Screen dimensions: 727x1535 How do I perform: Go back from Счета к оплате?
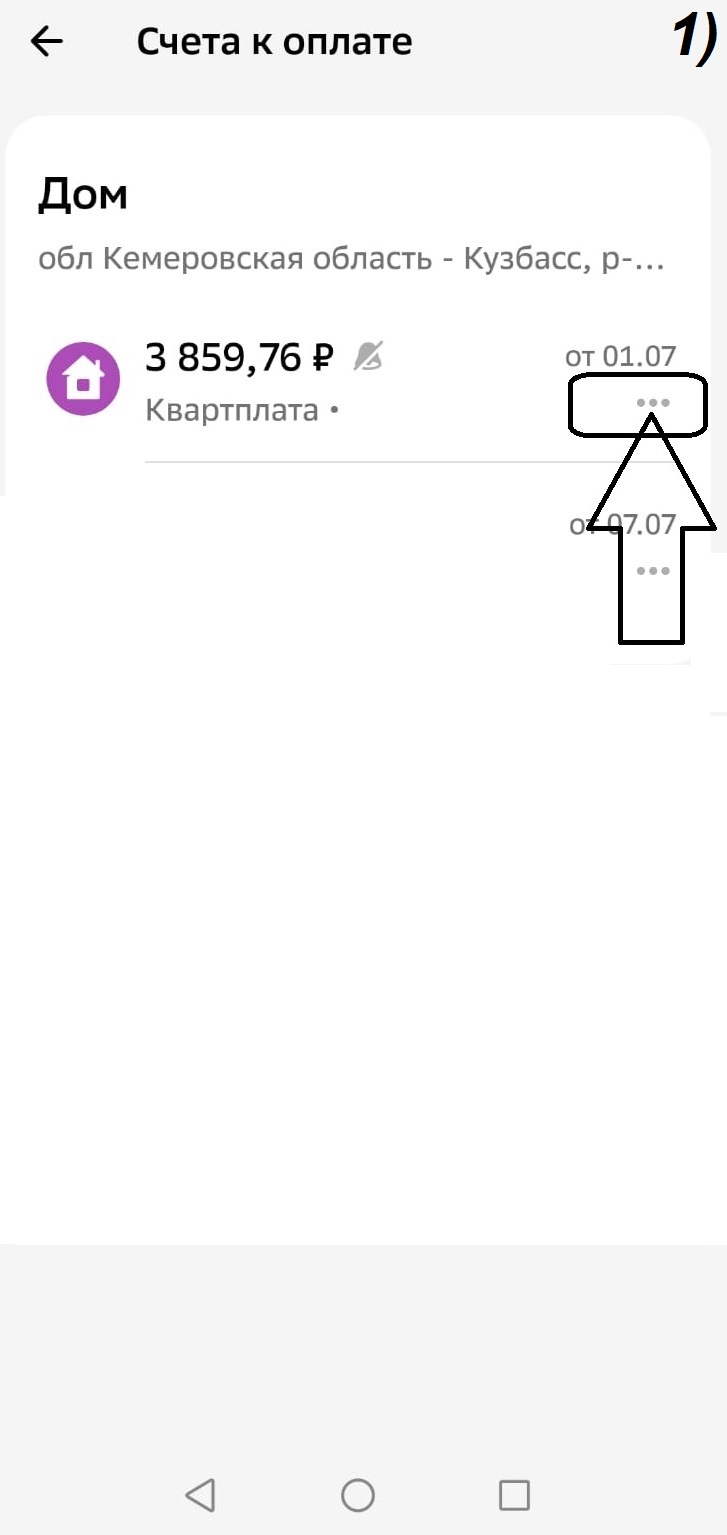(x=46, y=42)
